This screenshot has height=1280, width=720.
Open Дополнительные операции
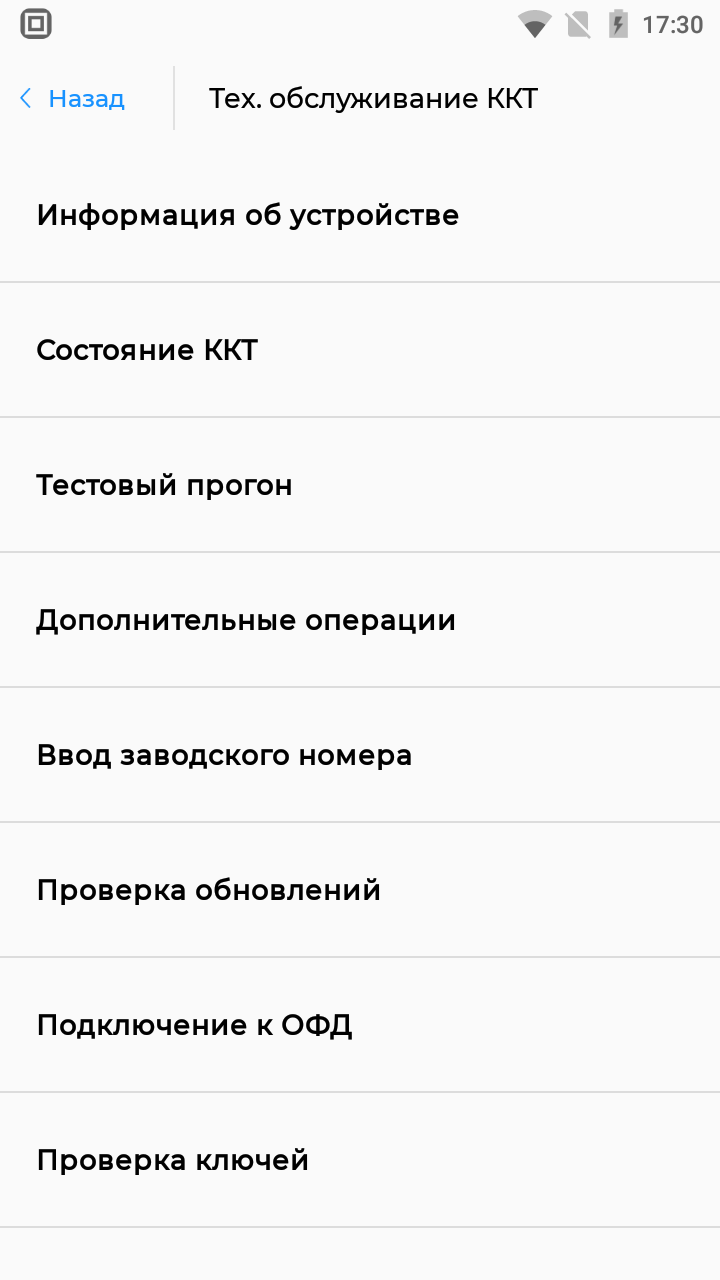pyautogui.click(x=360, y=620)
